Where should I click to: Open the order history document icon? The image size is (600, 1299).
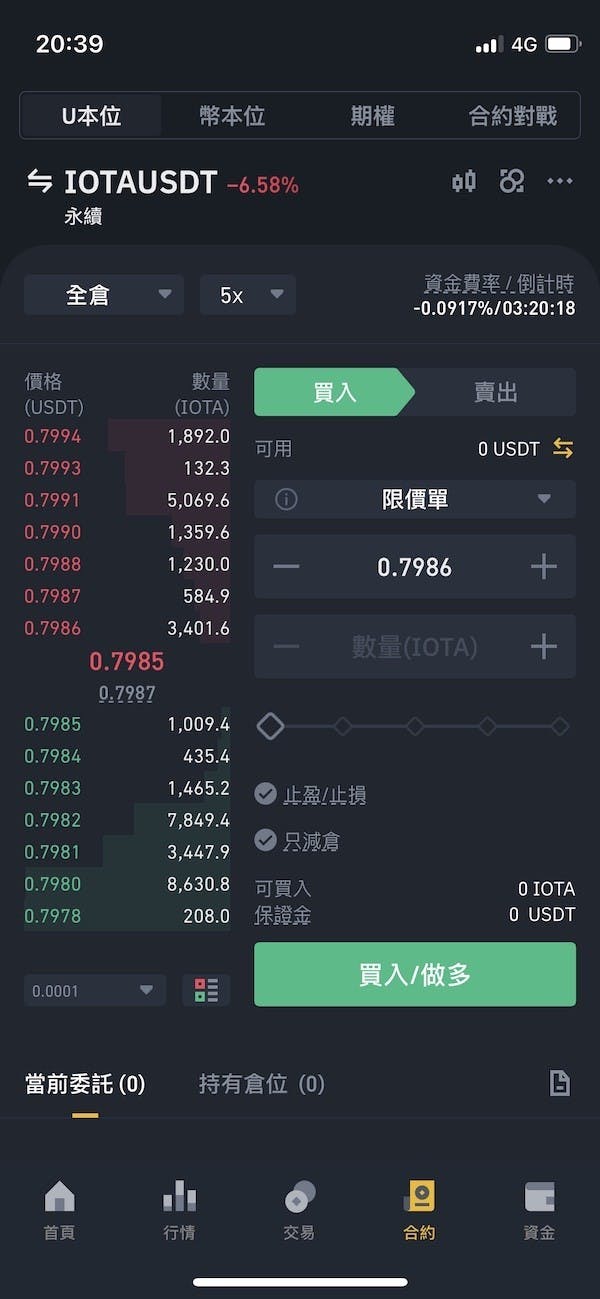560,1082
